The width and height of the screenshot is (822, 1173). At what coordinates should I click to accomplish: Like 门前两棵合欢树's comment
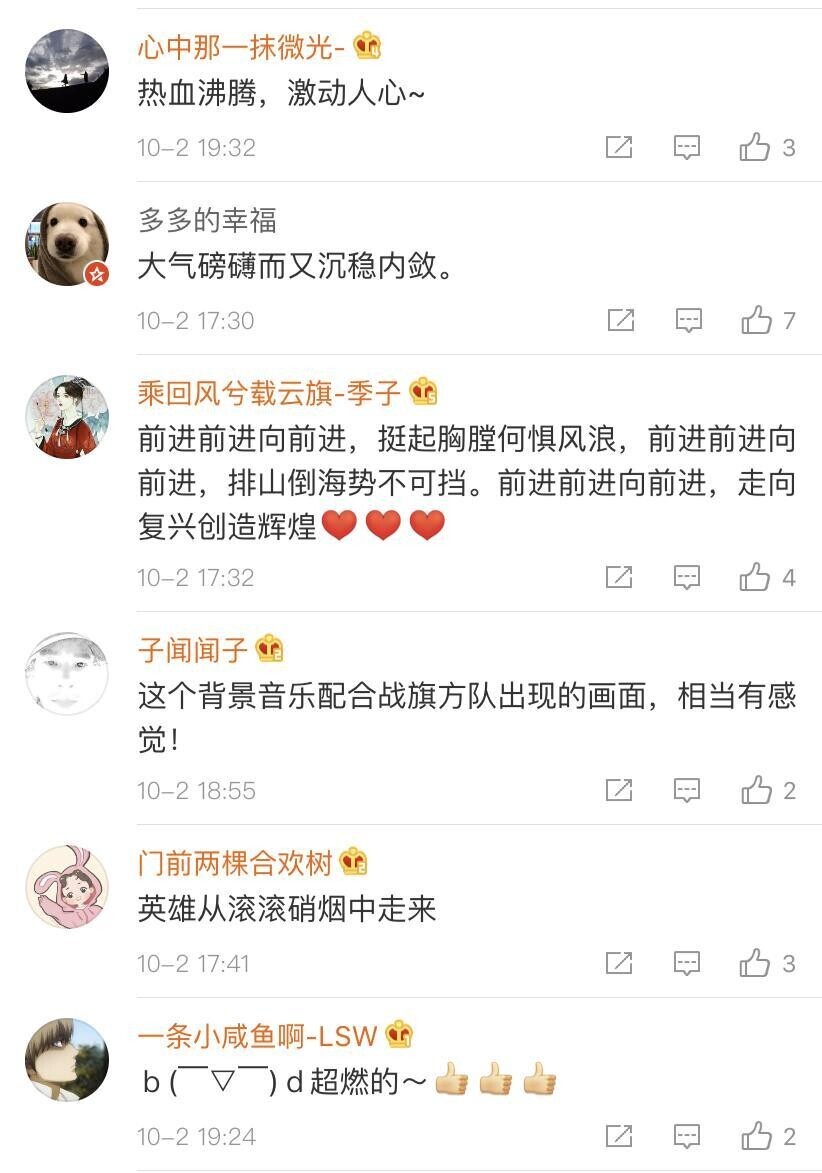tap(756, 963)
